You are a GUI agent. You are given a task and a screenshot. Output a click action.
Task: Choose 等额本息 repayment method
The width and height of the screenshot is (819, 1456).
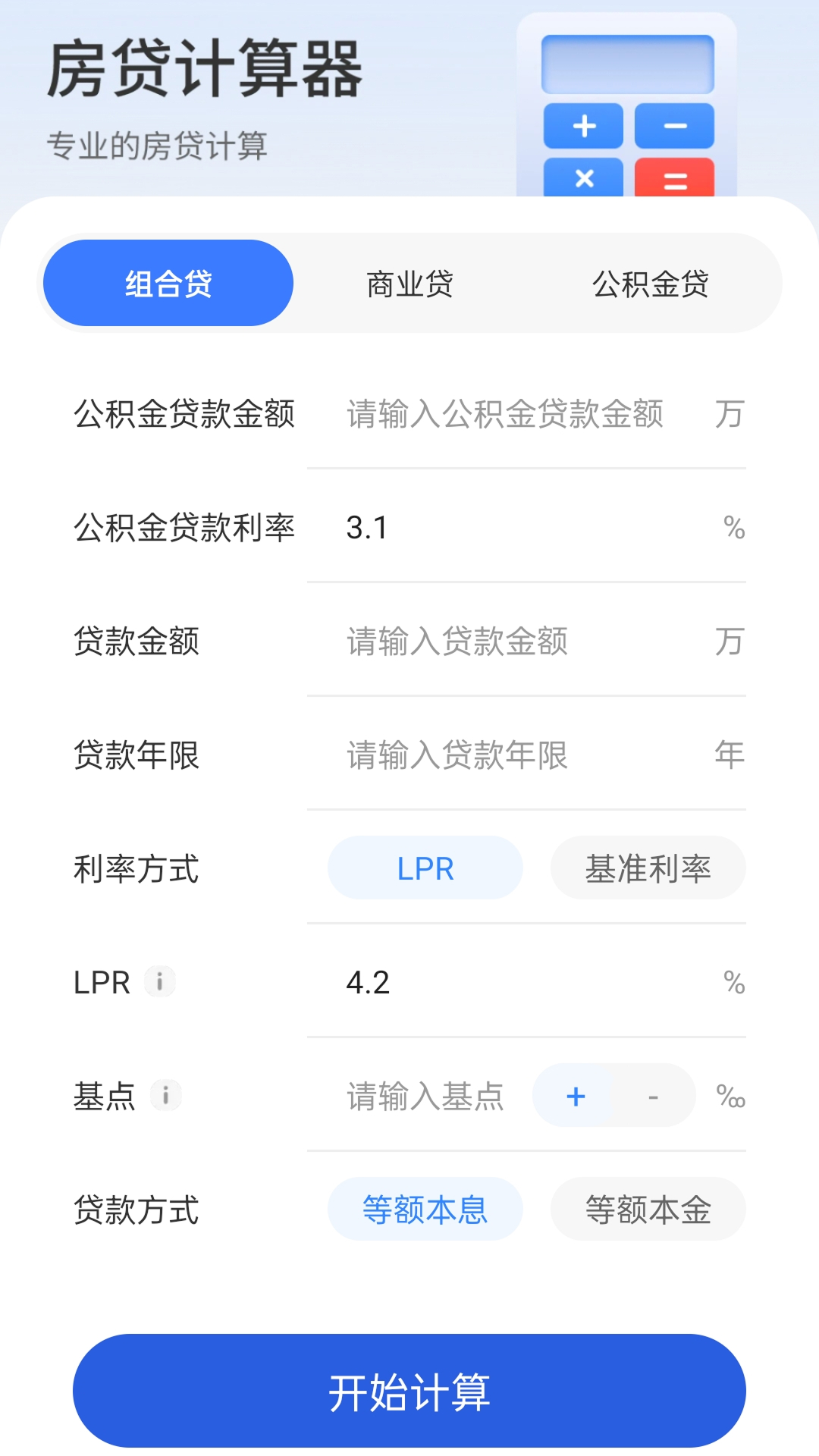tap(425, 1210)
